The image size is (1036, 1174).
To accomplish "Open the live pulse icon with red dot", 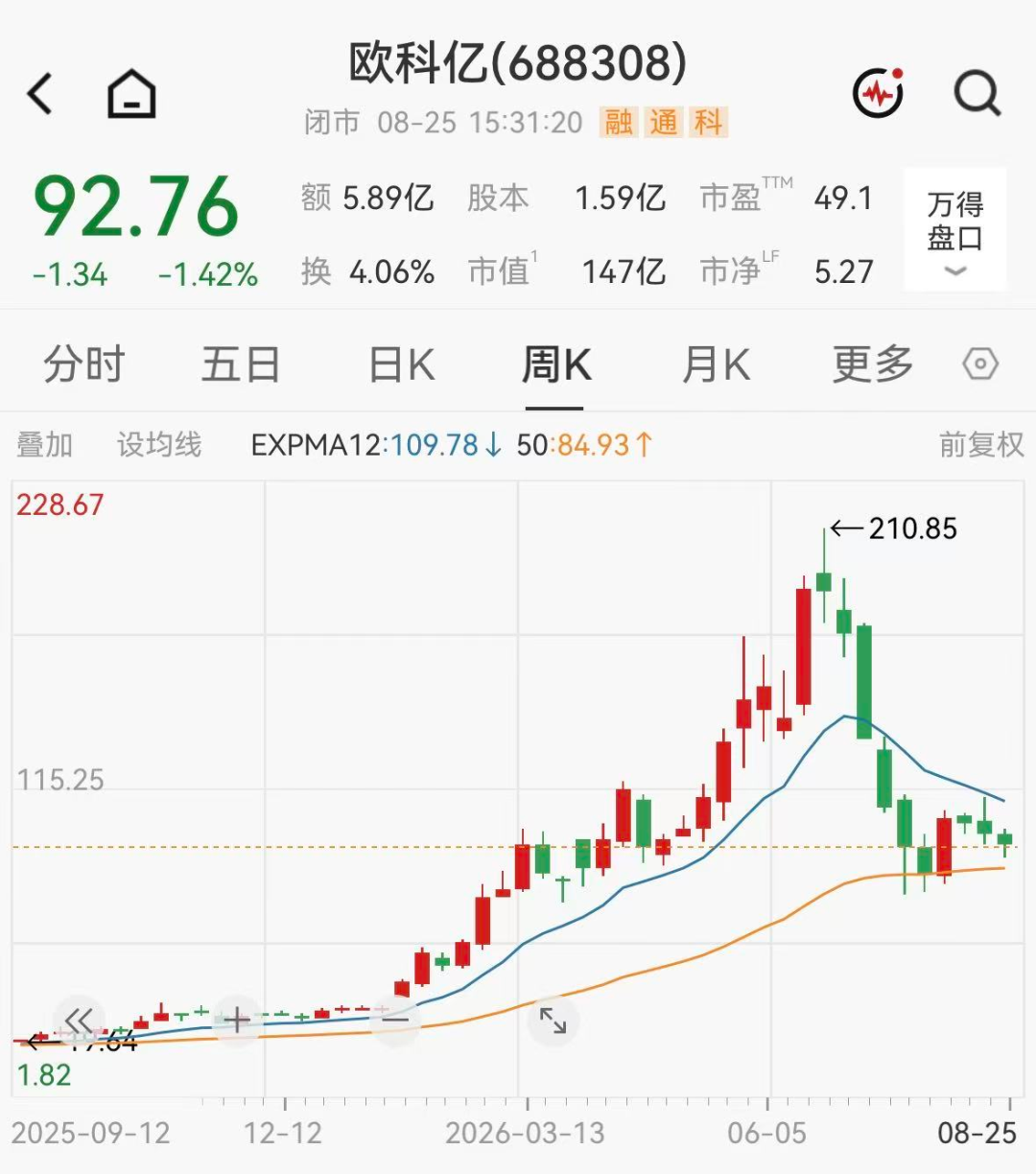I will point(879,93).
